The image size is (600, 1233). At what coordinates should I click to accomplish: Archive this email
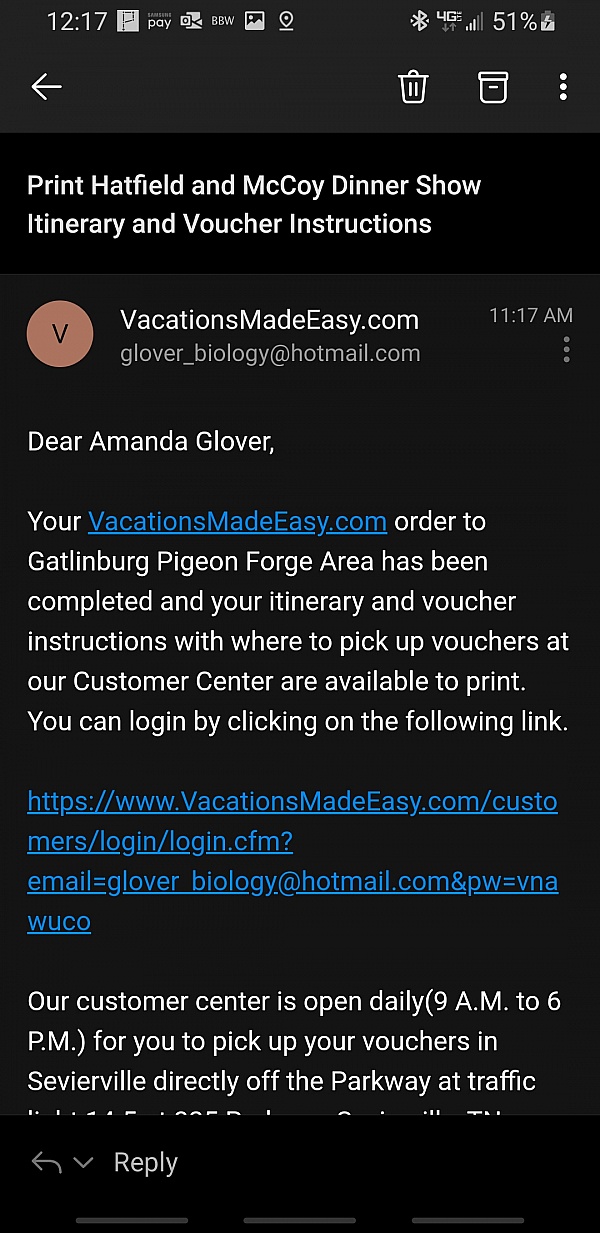[x=492, y=87]
